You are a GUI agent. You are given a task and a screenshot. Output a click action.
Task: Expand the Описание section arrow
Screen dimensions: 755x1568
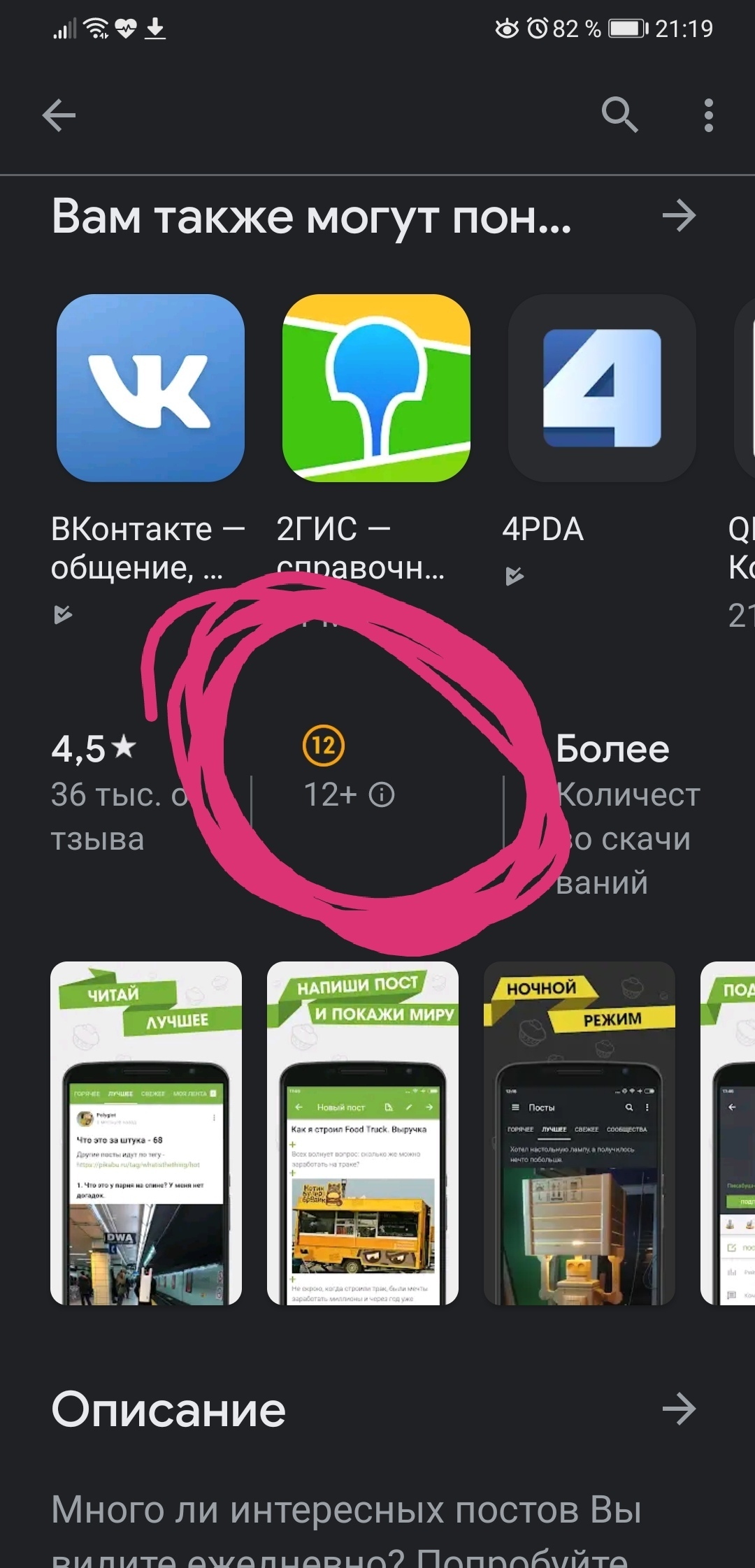(x=679, y=1409)
